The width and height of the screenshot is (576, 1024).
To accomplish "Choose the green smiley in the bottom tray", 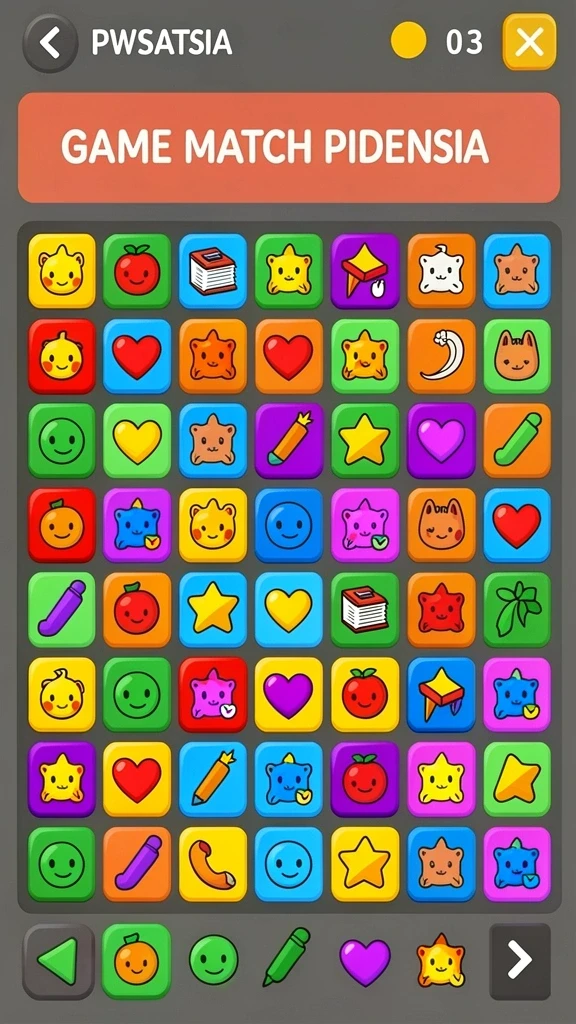I will tap(214, 959).
